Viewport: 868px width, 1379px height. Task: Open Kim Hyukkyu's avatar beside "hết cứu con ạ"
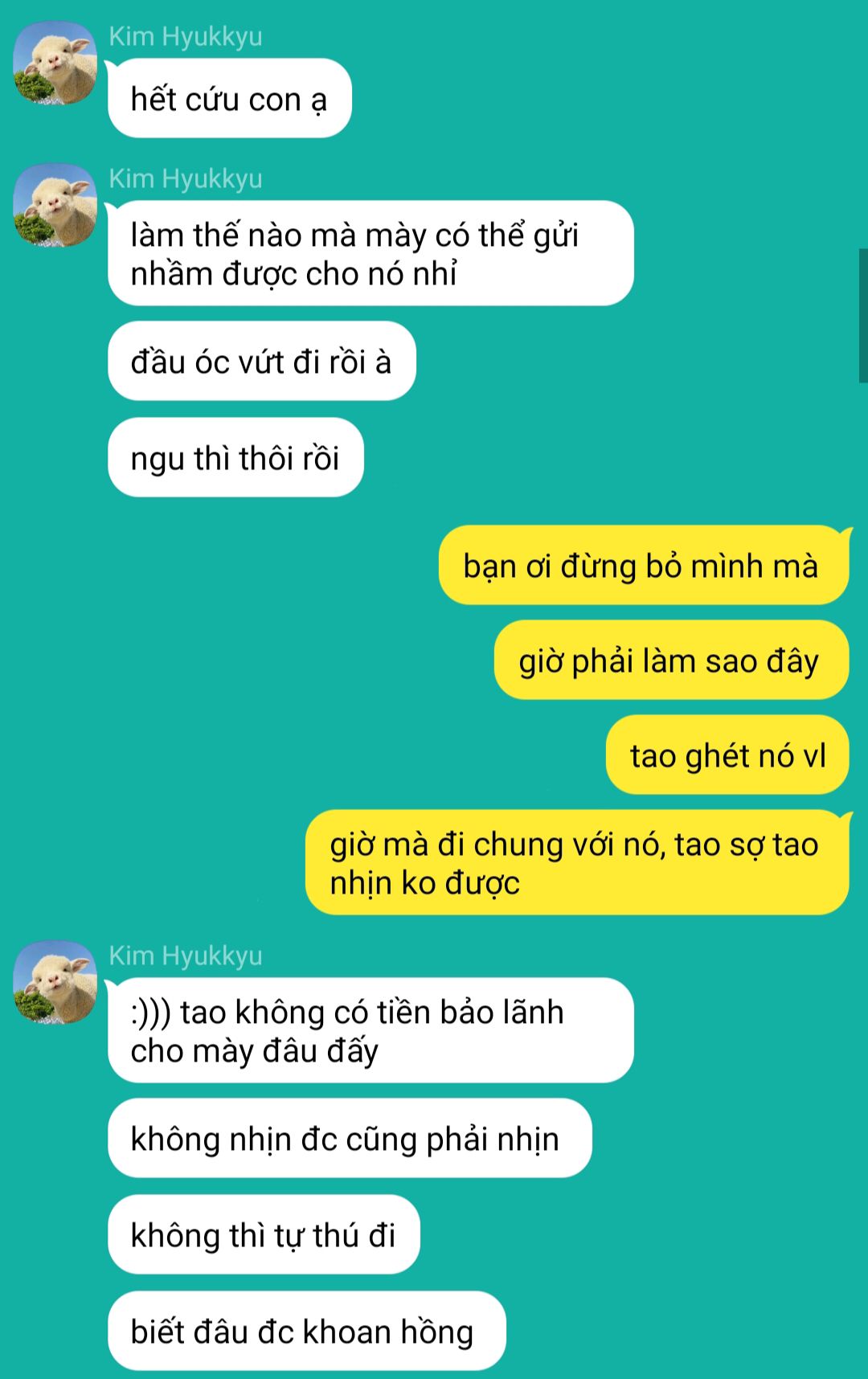(x=55, y=63)
